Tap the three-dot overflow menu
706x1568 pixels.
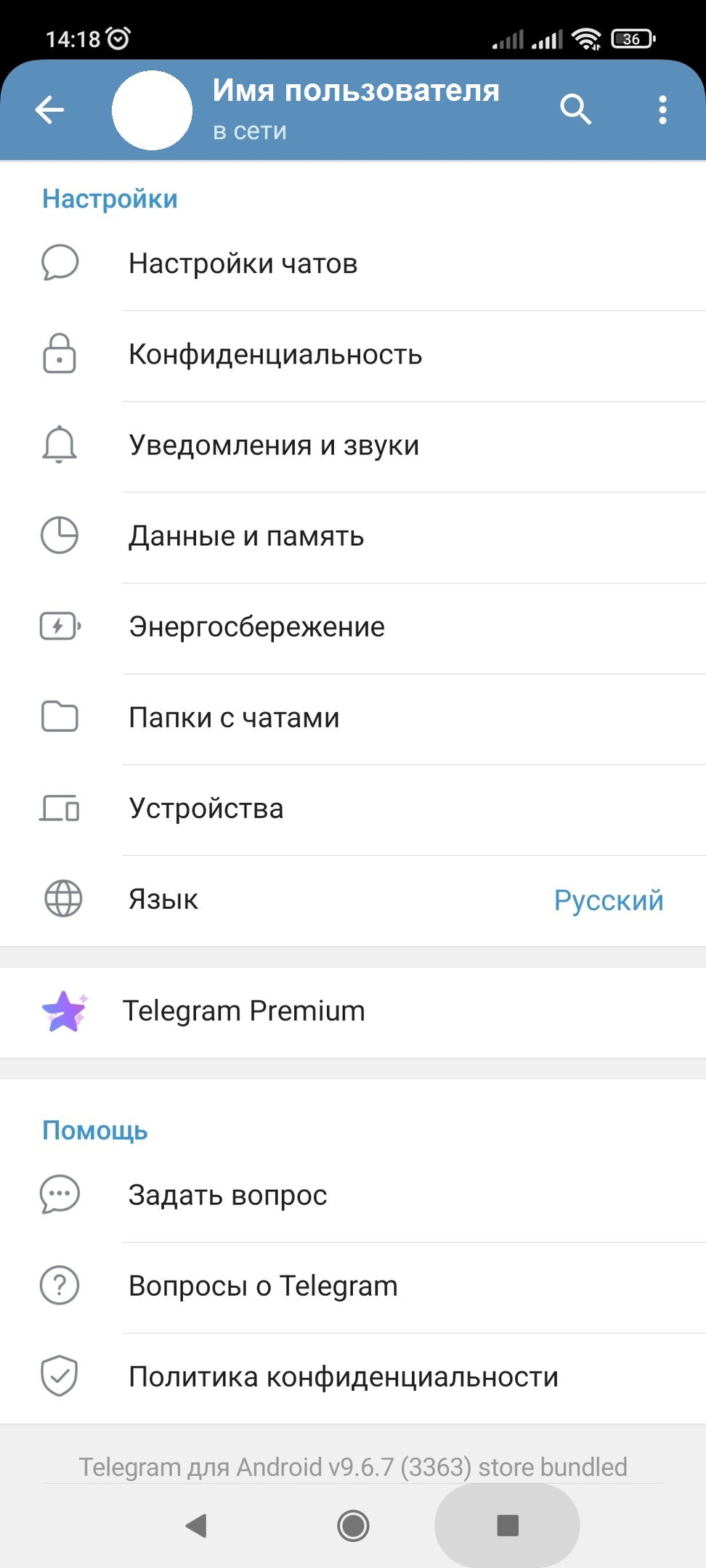(662, 110)
